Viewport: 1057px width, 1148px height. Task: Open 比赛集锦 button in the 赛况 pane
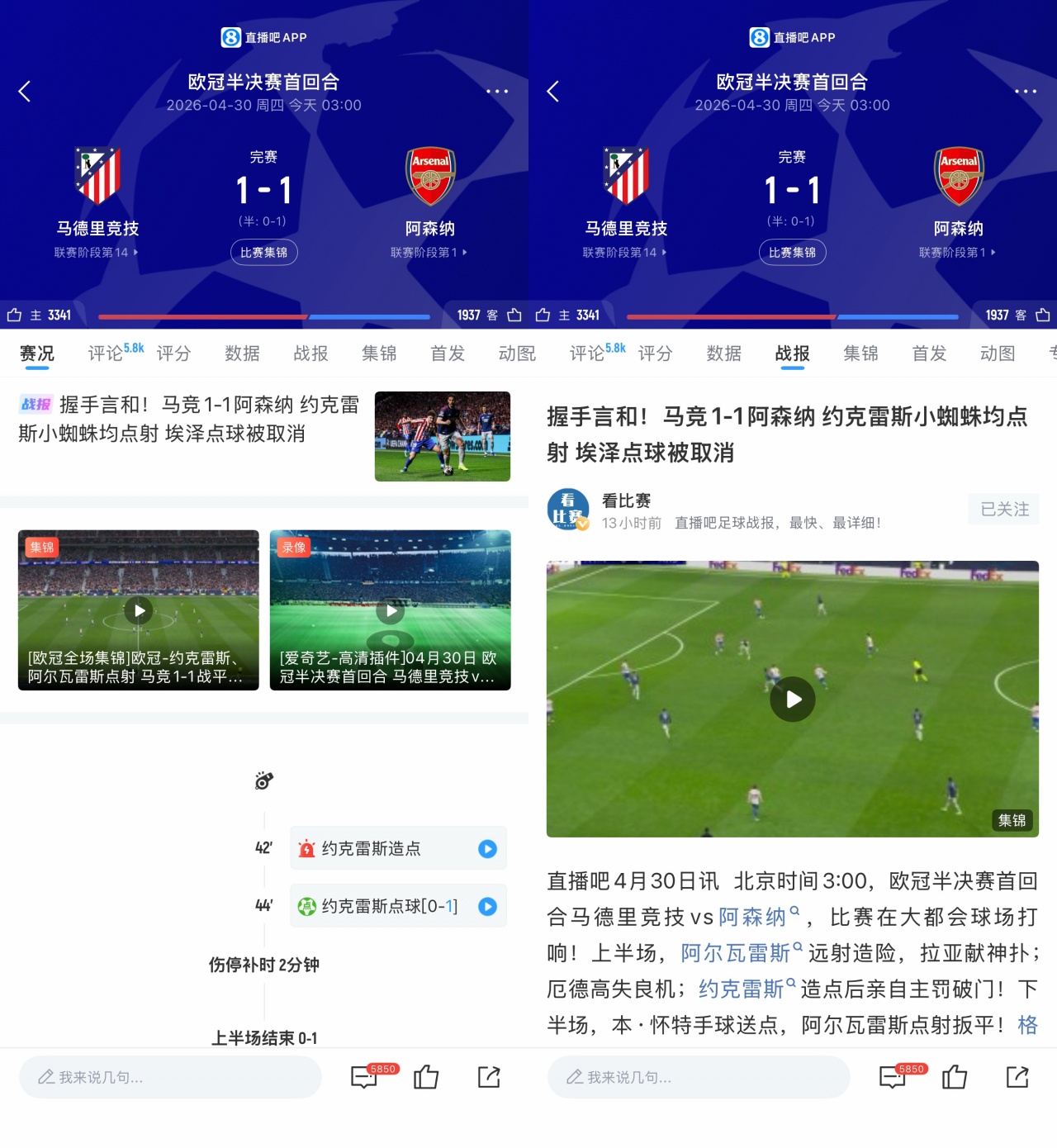[263, 253]
